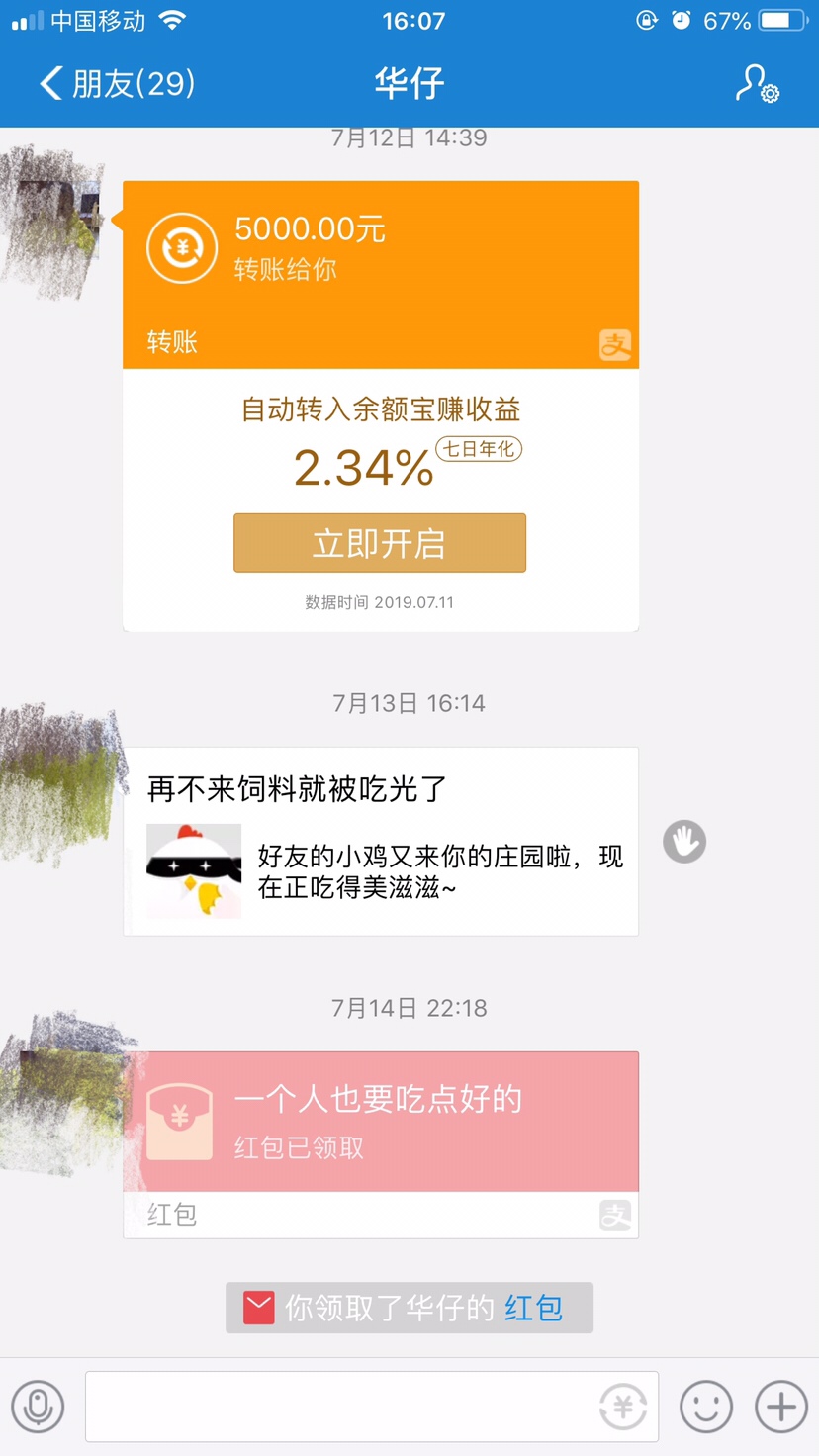Open chat settings for 华仔
The width and height of the screenshot is (819, 1456).
pyautogui.click(x=758, y=84)
